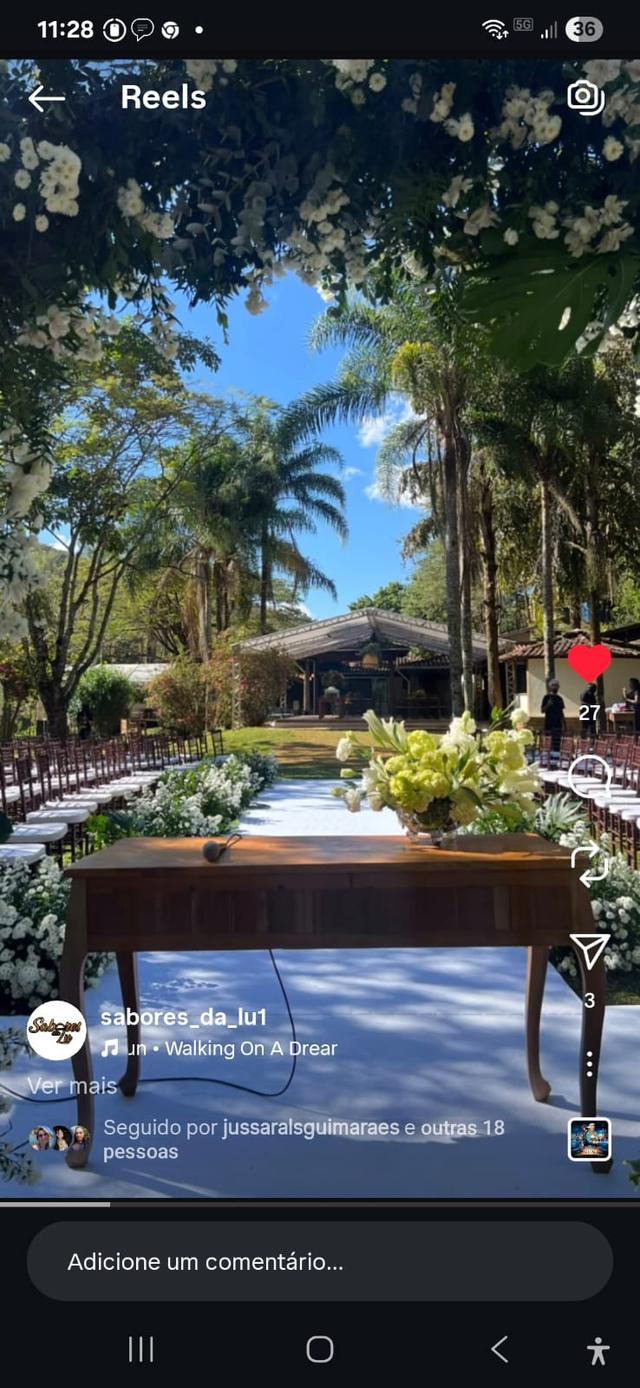Image resolution: width=640 pixels, height=1388 pixels.
Task: Go to the home screen
Action: click(320, 1349)
